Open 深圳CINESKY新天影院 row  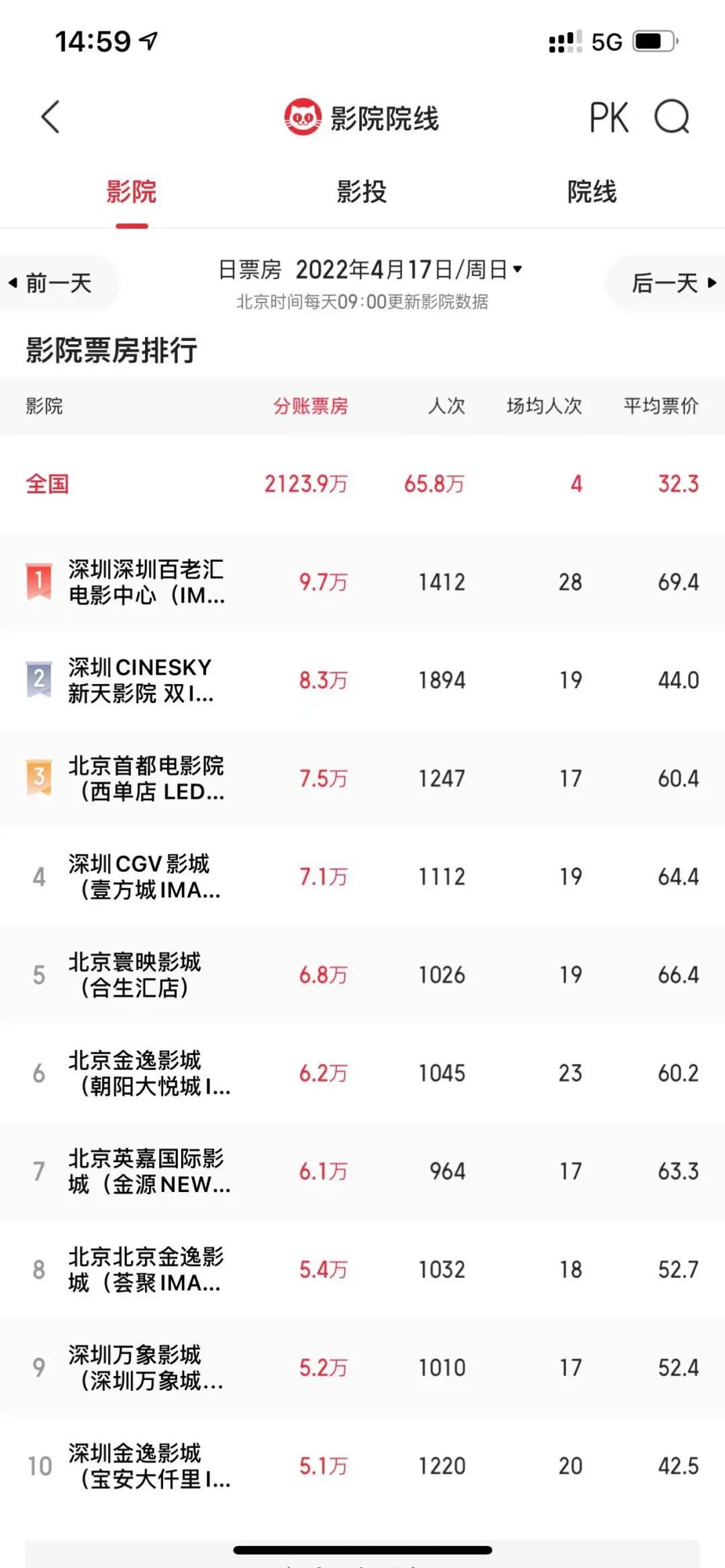141,680
